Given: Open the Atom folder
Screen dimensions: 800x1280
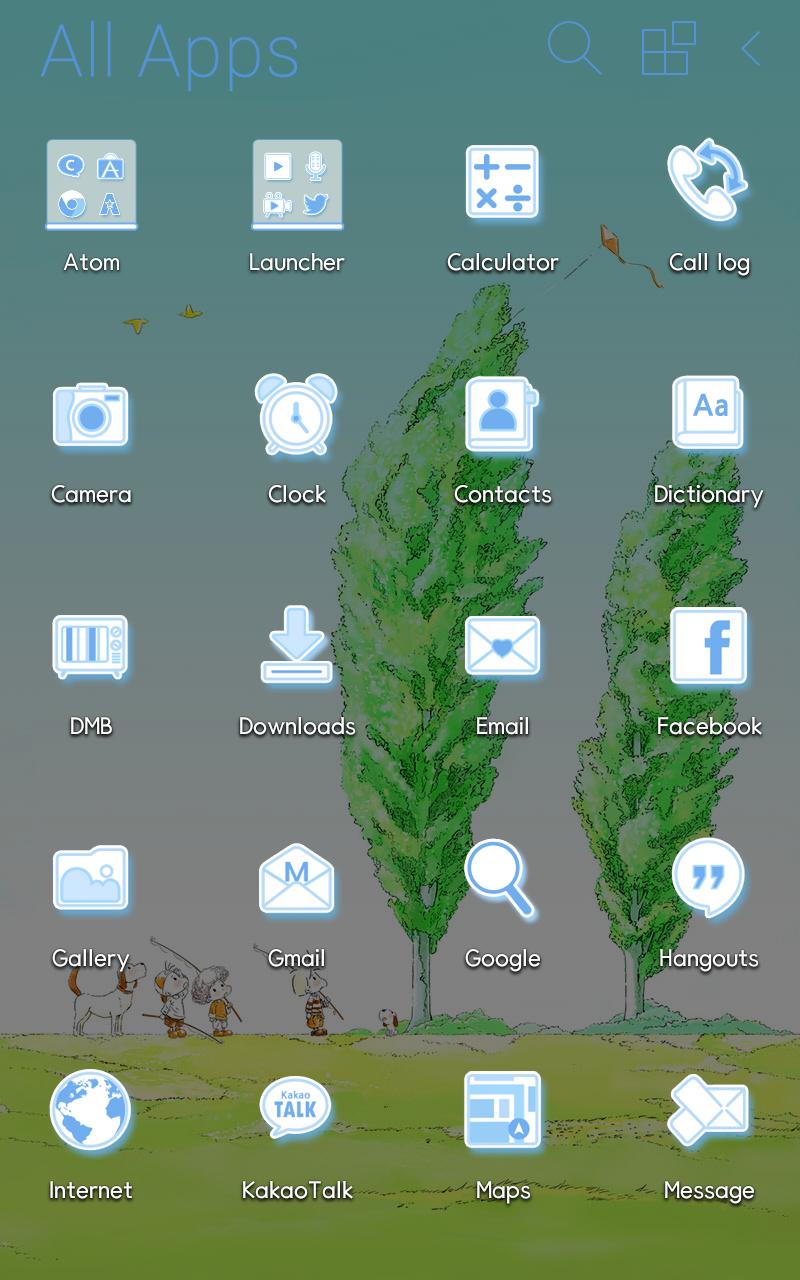Looking at the screenshot, I should pyautogui.click(x=91, y=185).
